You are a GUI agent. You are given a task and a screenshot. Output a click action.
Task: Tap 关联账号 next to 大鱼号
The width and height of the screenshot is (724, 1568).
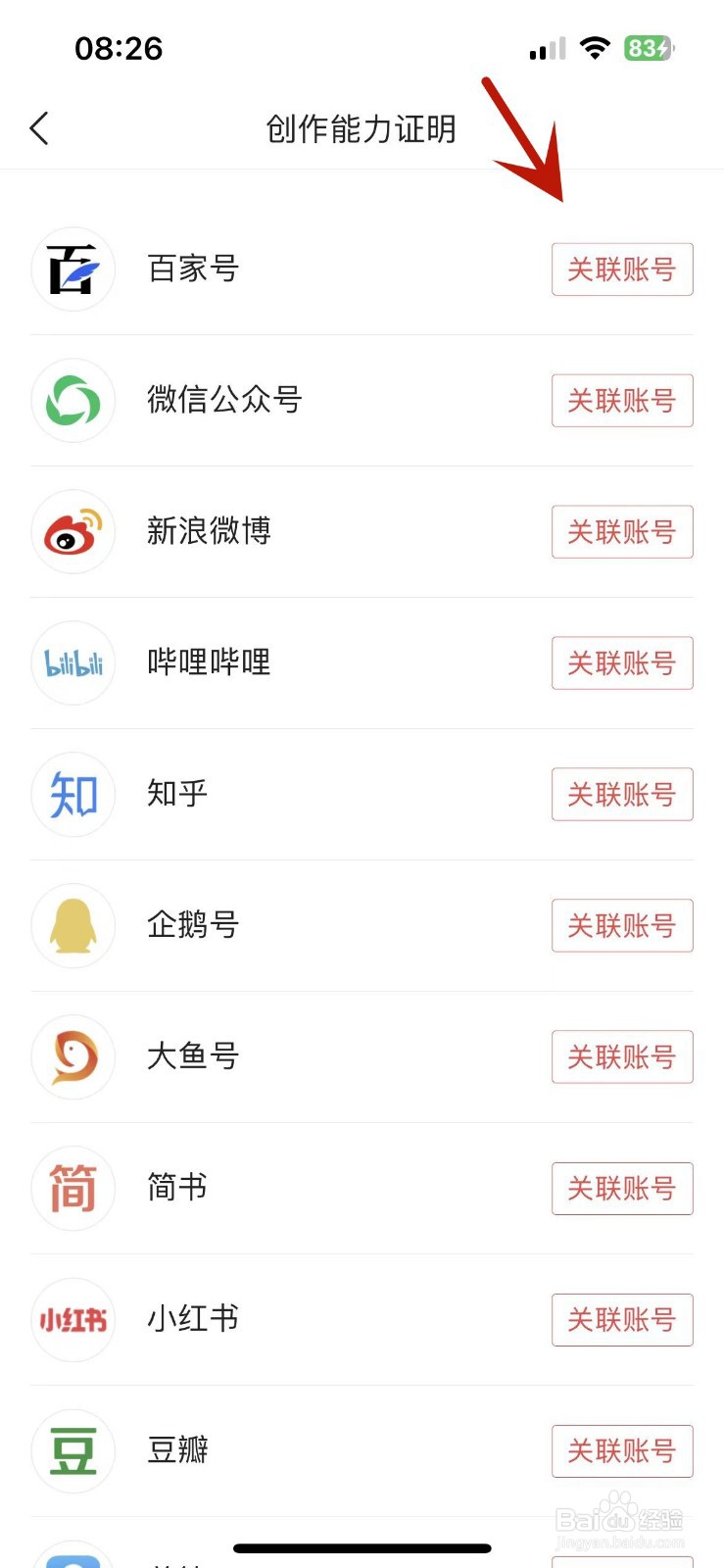click(x=622, y=1057)
